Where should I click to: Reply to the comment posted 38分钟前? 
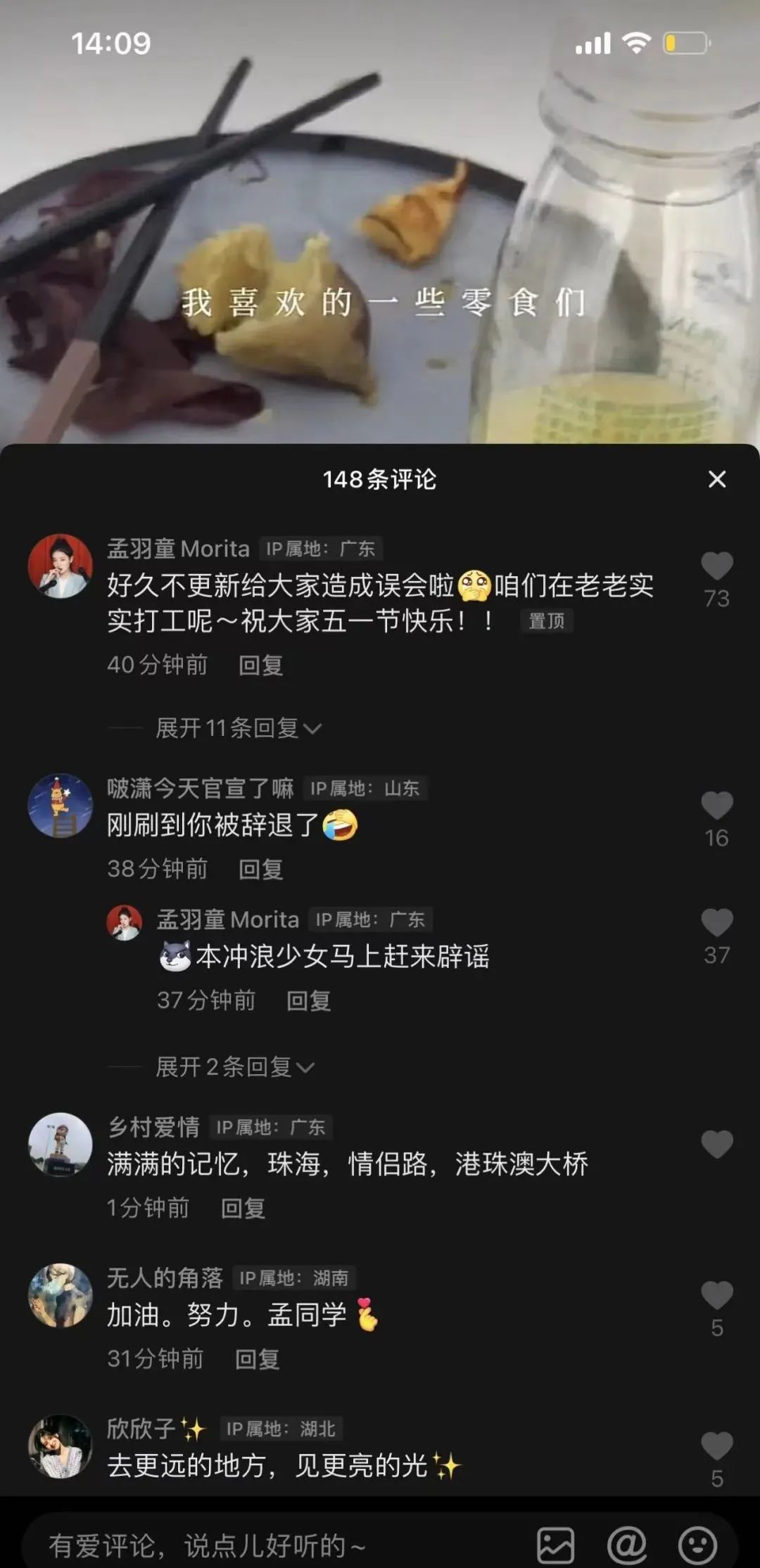pos(260,869)
